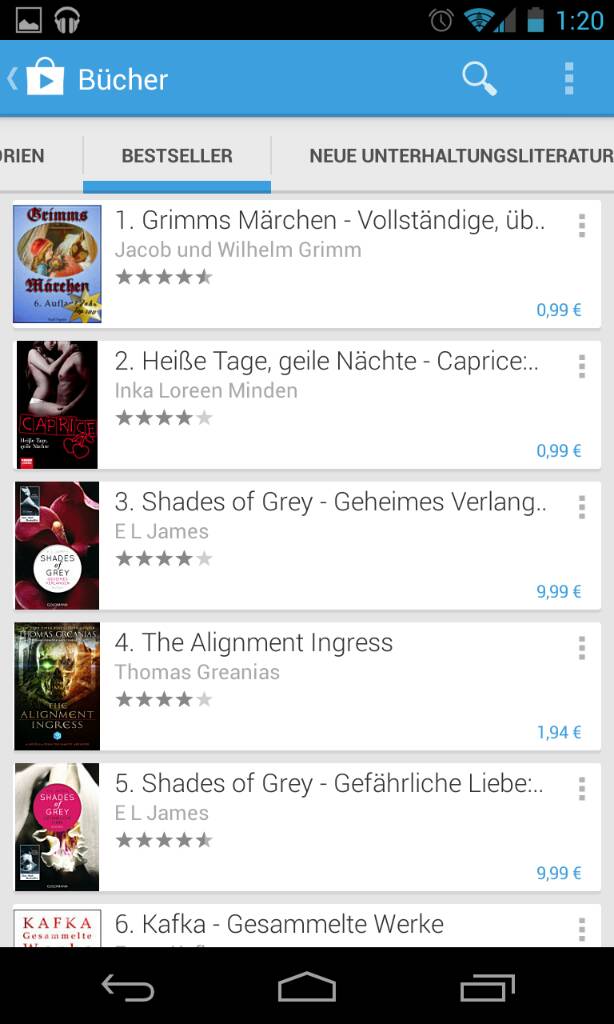
Task: Open options for Shades of Grey - Geheimes Verlangen
Action: [x=581, y=507]
